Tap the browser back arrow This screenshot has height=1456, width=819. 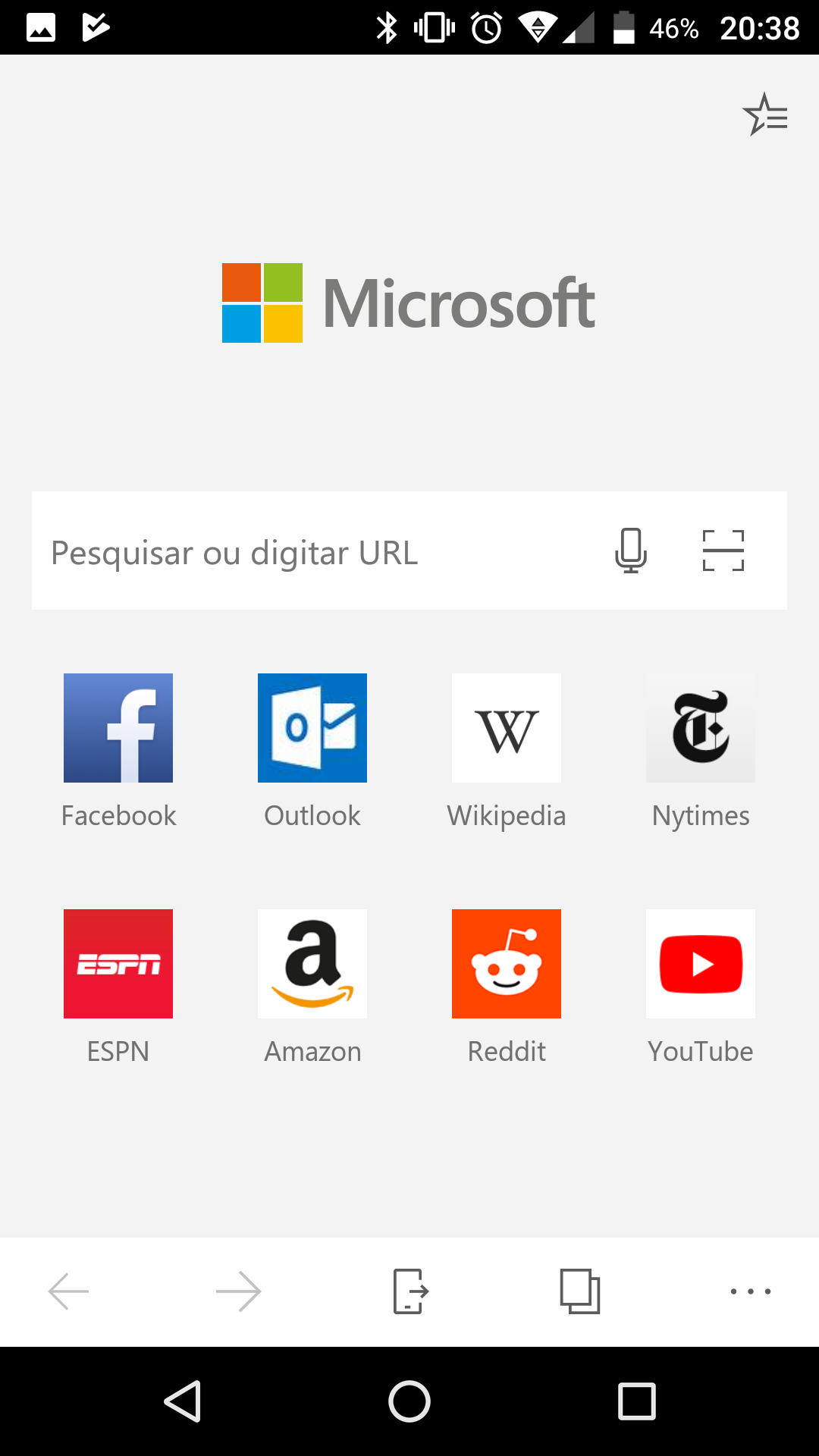point(68,1291)
